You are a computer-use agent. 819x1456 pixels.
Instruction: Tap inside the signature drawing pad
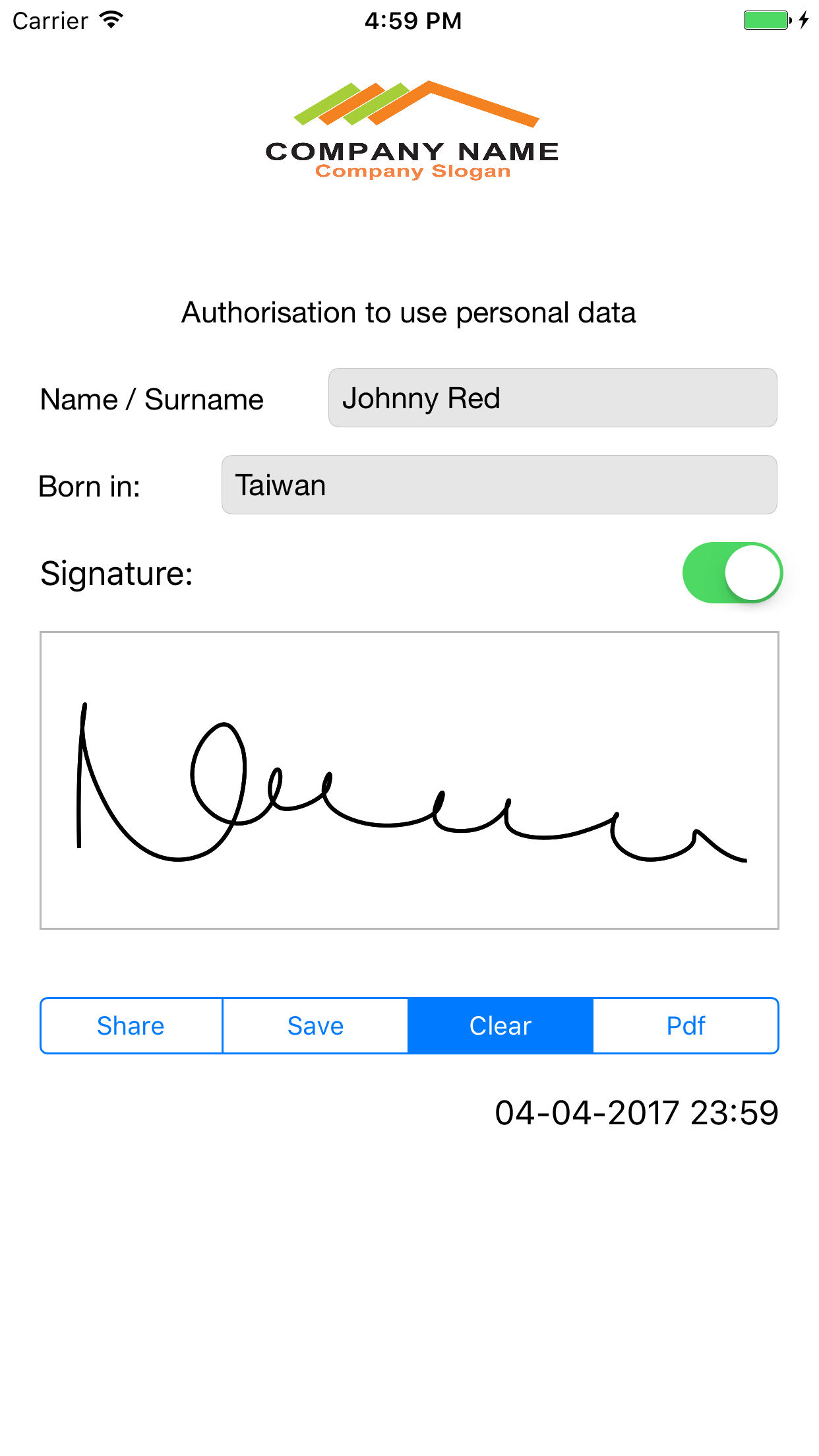(409, 780)
